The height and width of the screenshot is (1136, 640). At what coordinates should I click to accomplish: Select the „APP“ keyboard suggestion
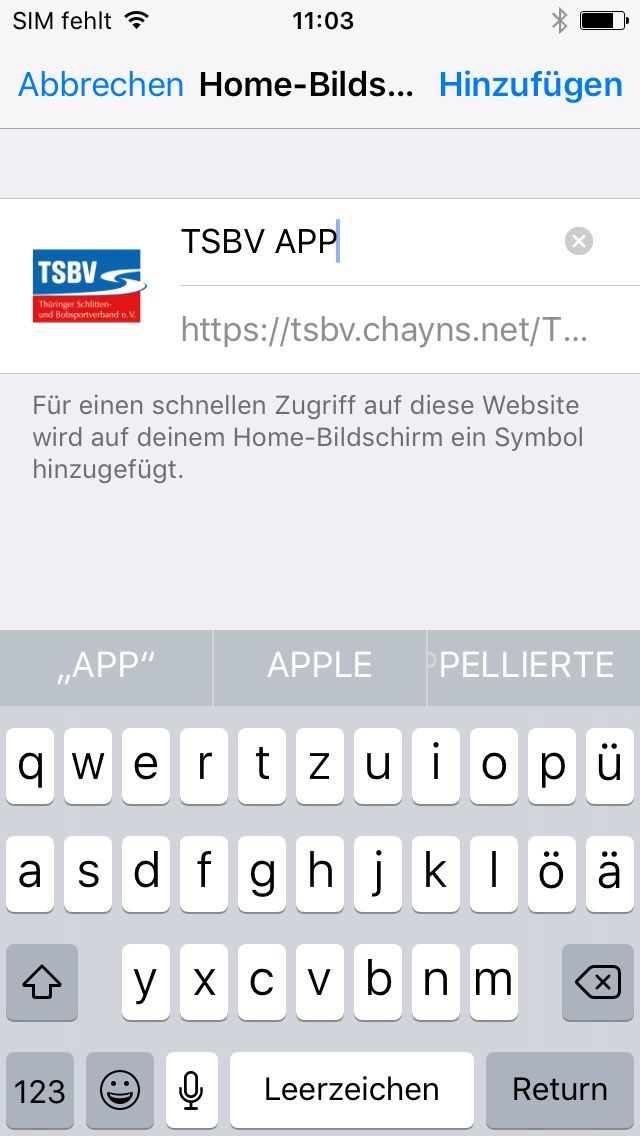click(x=106, y=666)
